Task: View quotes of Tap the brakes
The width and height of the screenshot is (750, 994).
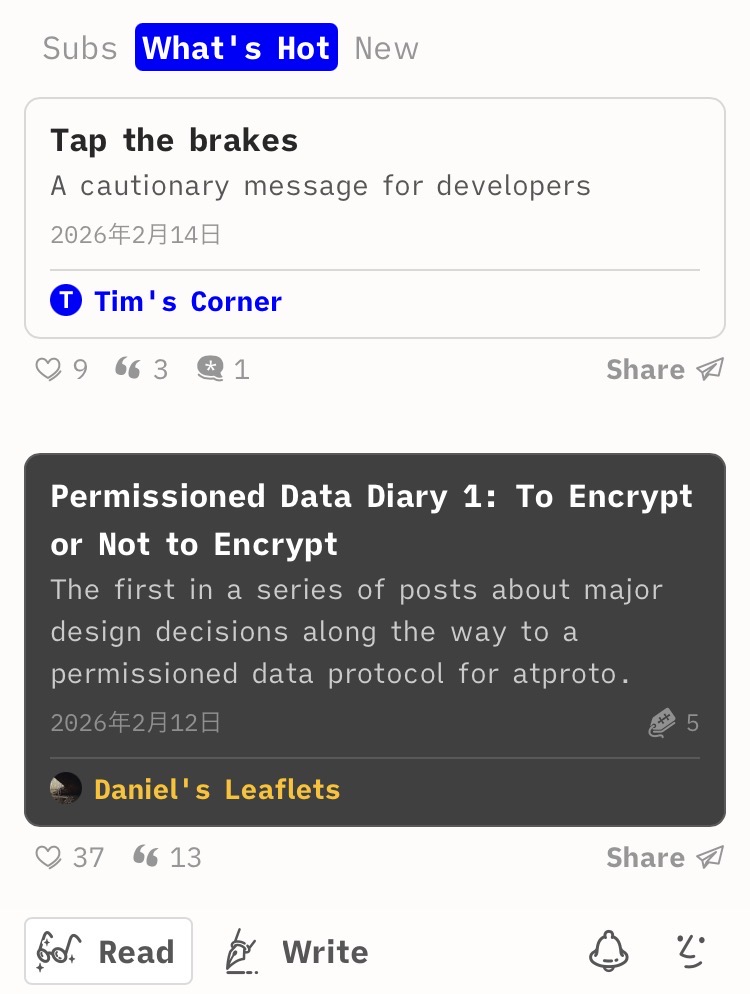Action: 141,370
